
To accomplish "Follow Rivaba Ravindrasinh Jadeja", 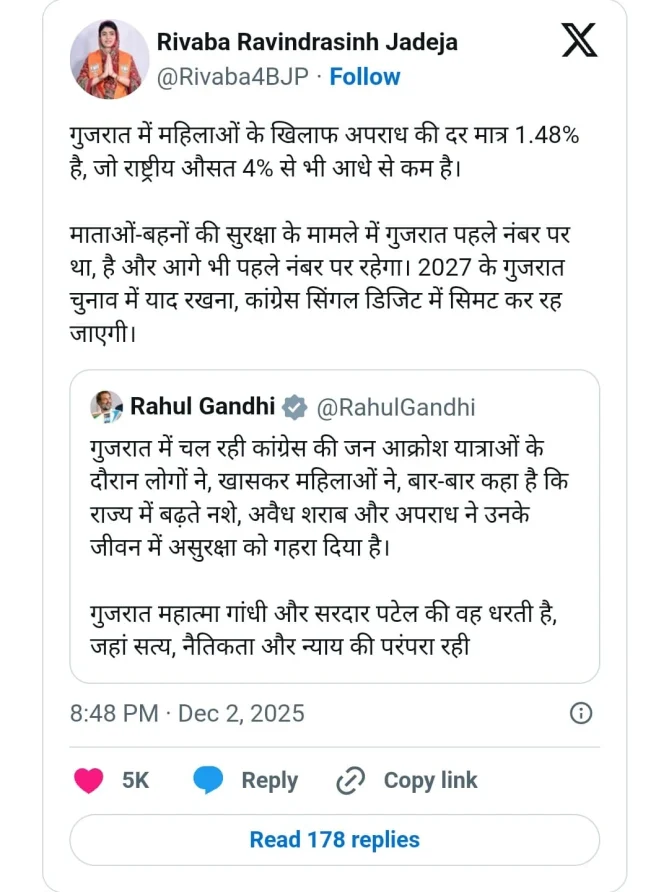I will (x=365, y=77).
